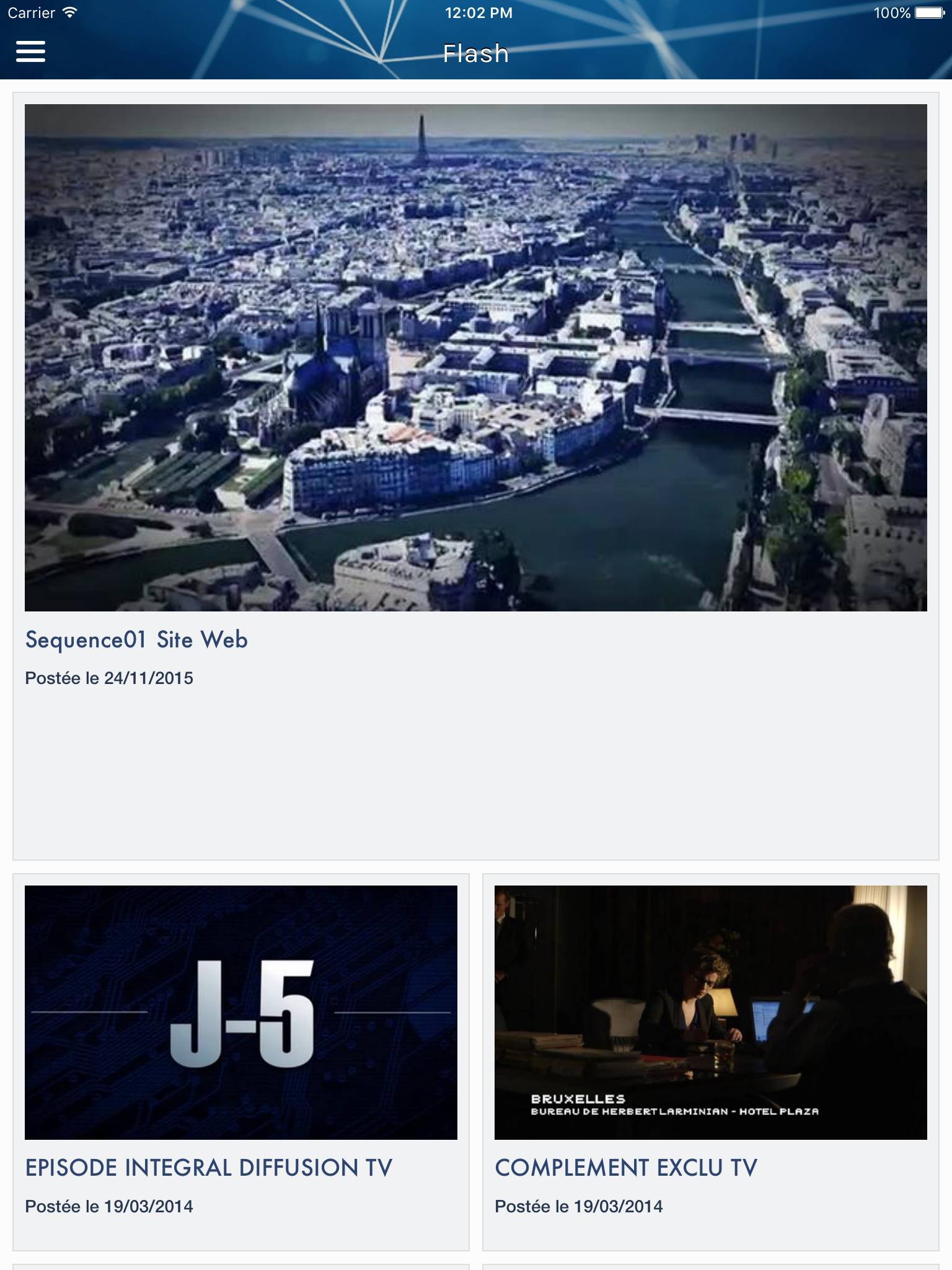Open the EPISODE INTEGRAL DIFFUSION TV video
Screen dimensions: 952x1270
pyautogui.click(x=241, y=1013)
